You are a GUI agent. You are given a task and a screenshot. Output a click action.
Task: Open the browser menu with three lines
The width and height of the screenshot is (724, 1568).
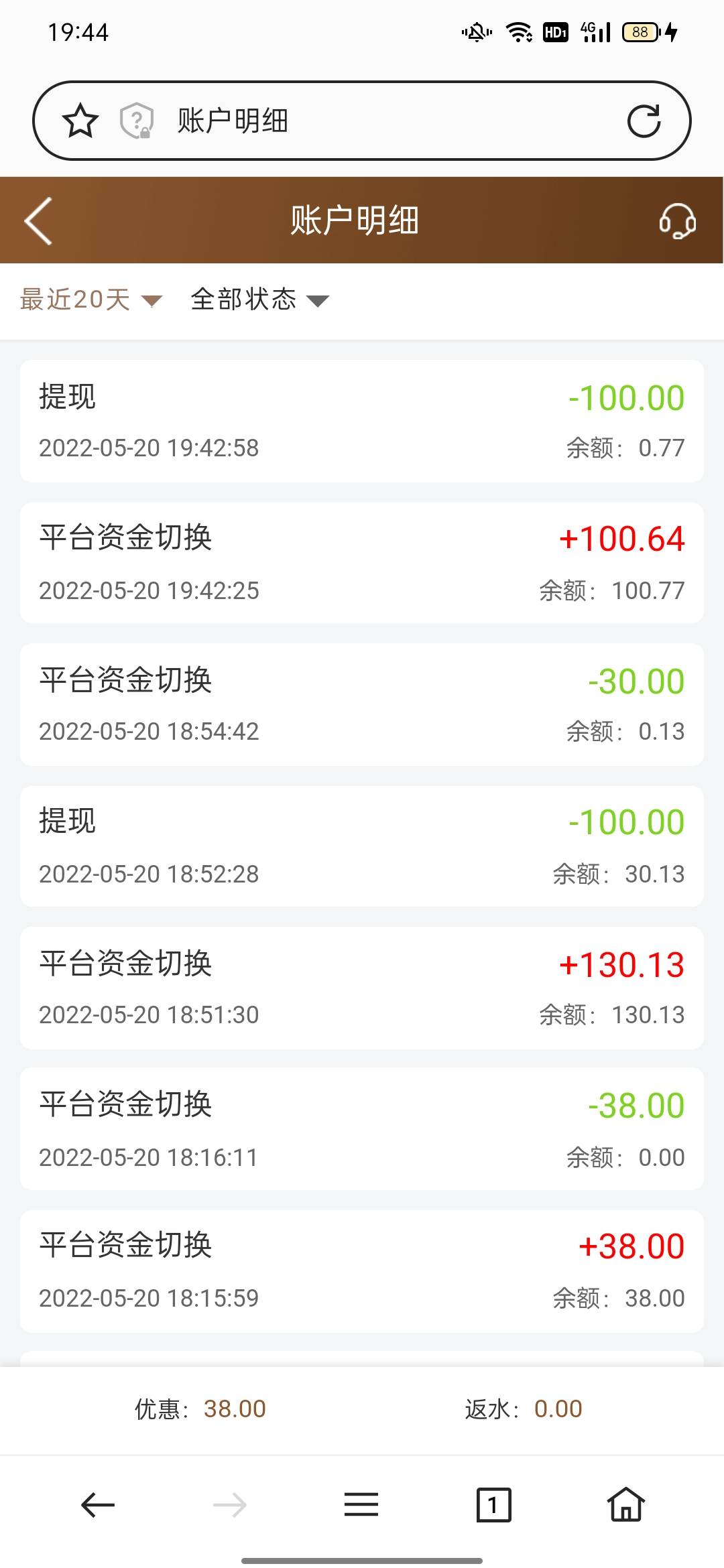tap(361, 1505)
